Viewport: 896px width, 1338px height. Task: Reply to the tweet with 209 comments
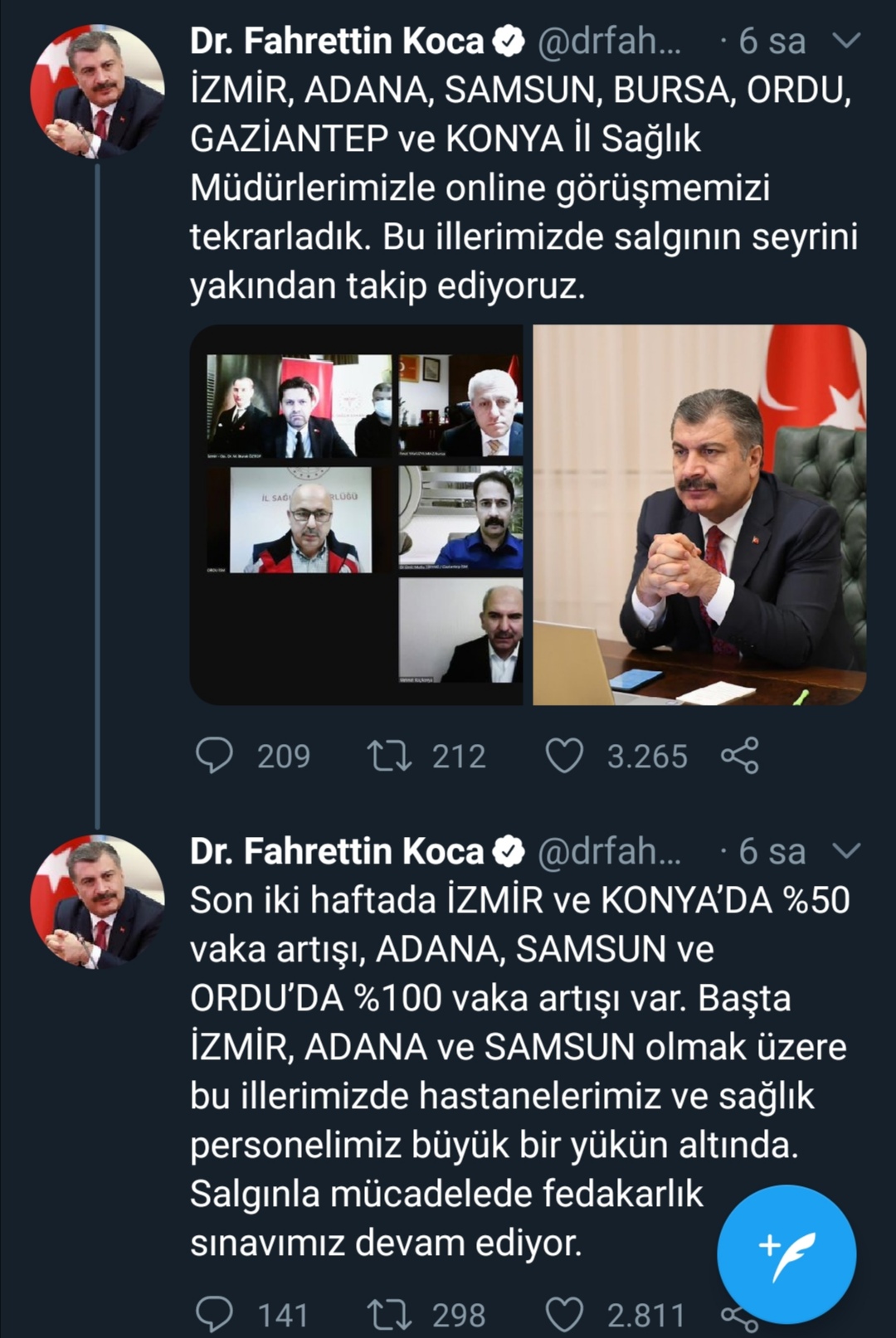pyautogui.click(x=214, y=756)
